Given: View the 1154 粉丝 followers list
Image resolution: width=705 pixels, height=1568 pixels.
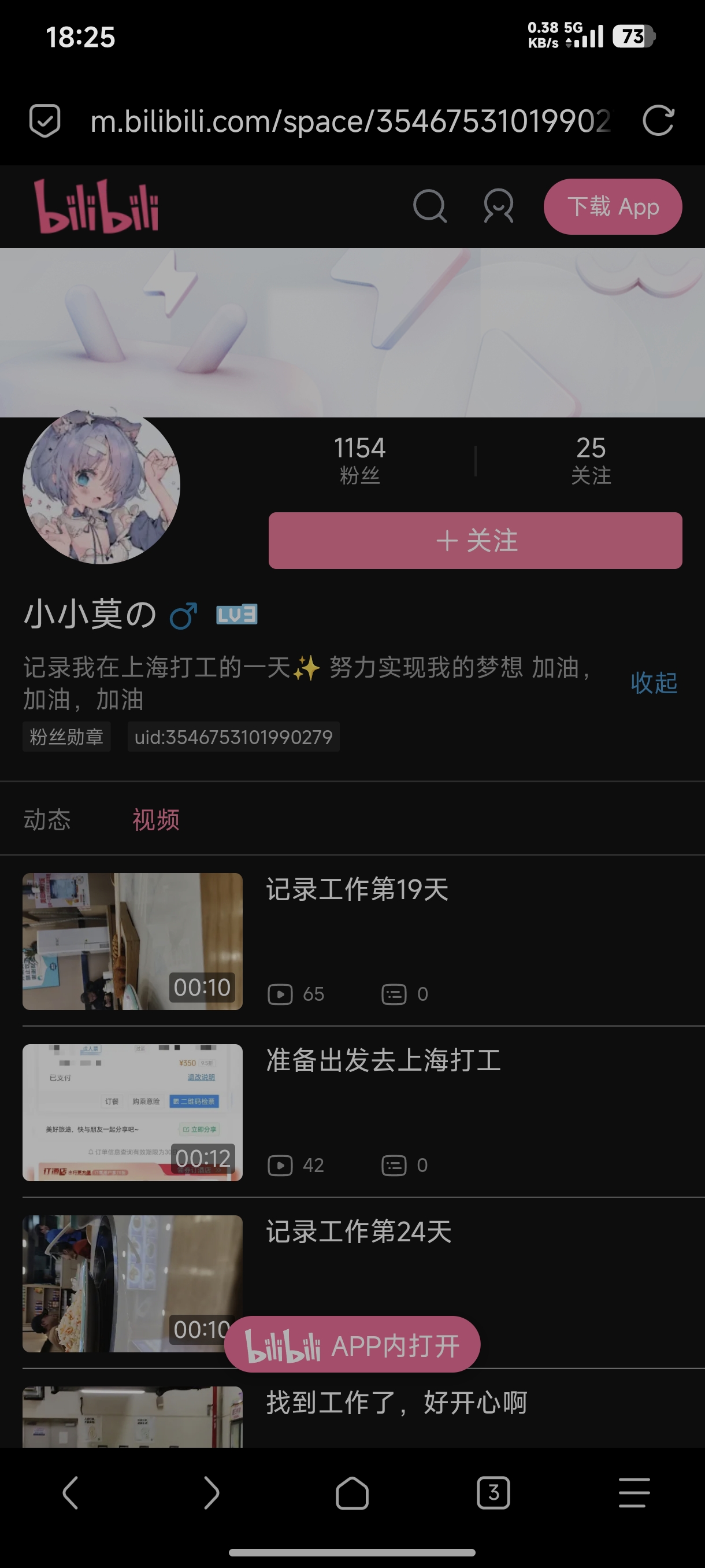Looking at the screenshot, I should tap(359, 460).
